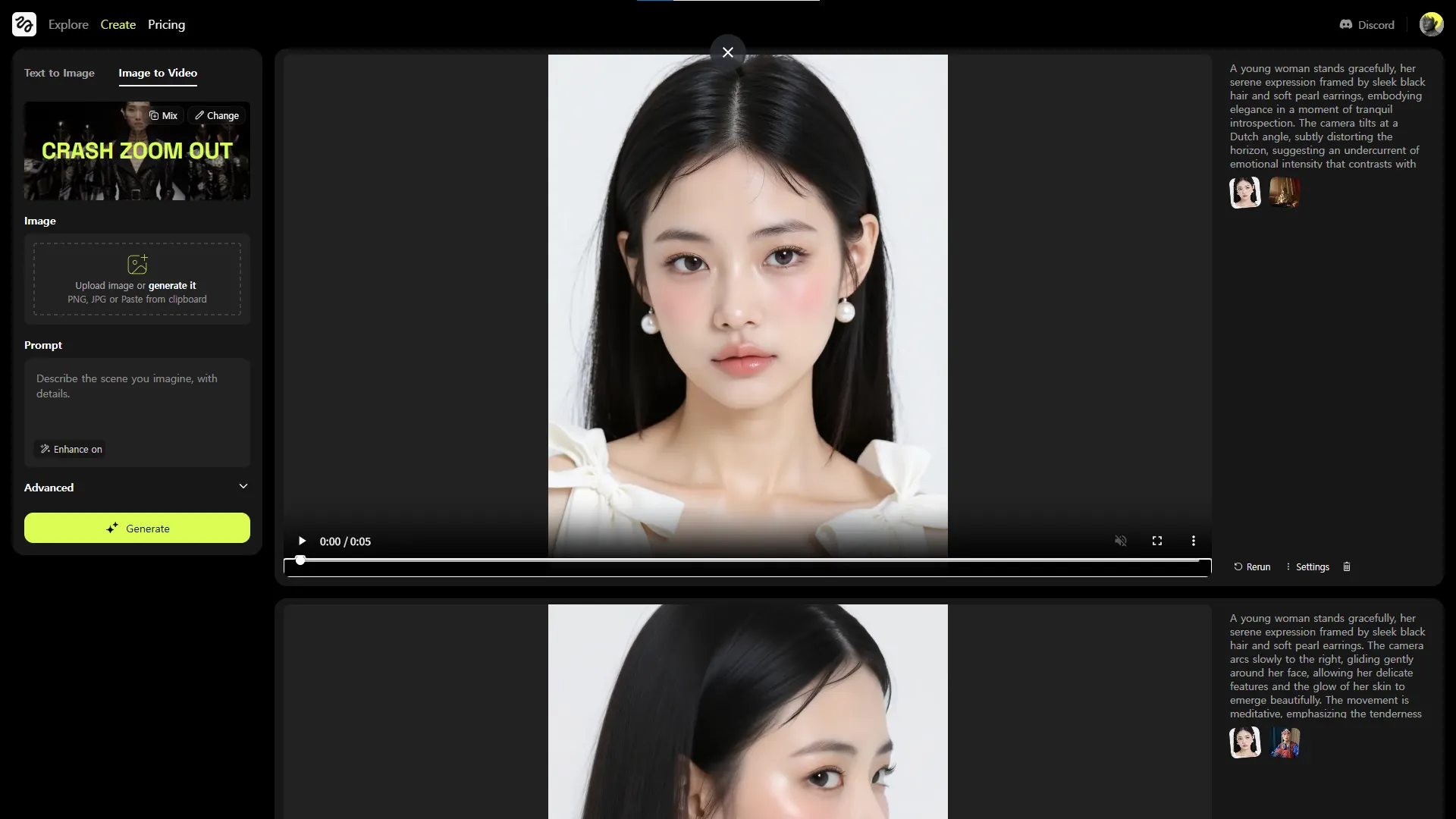
Task: Open the Discord link
Action: coord(1367,24)
